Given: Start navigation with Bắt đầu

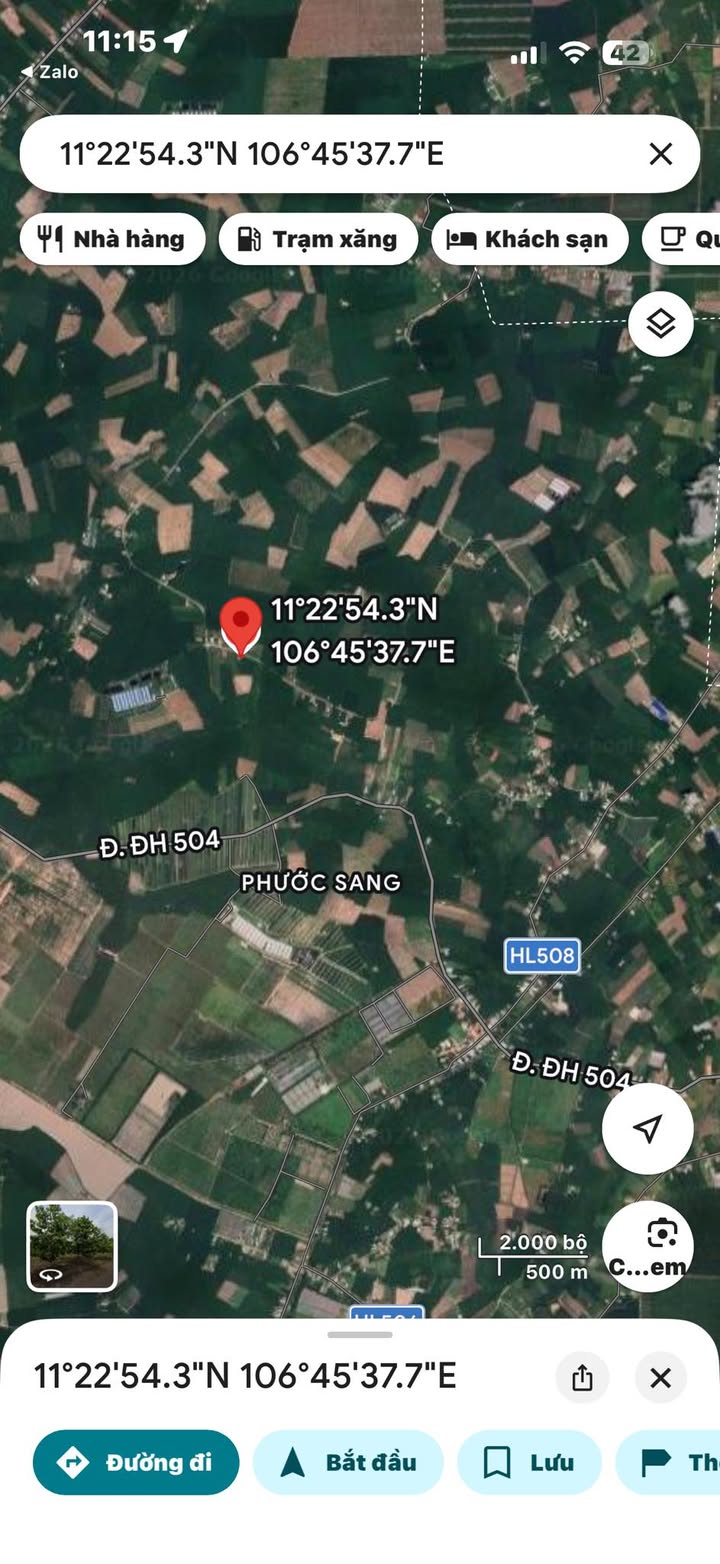Looking at the screenshot, I should coord(348,1462).
